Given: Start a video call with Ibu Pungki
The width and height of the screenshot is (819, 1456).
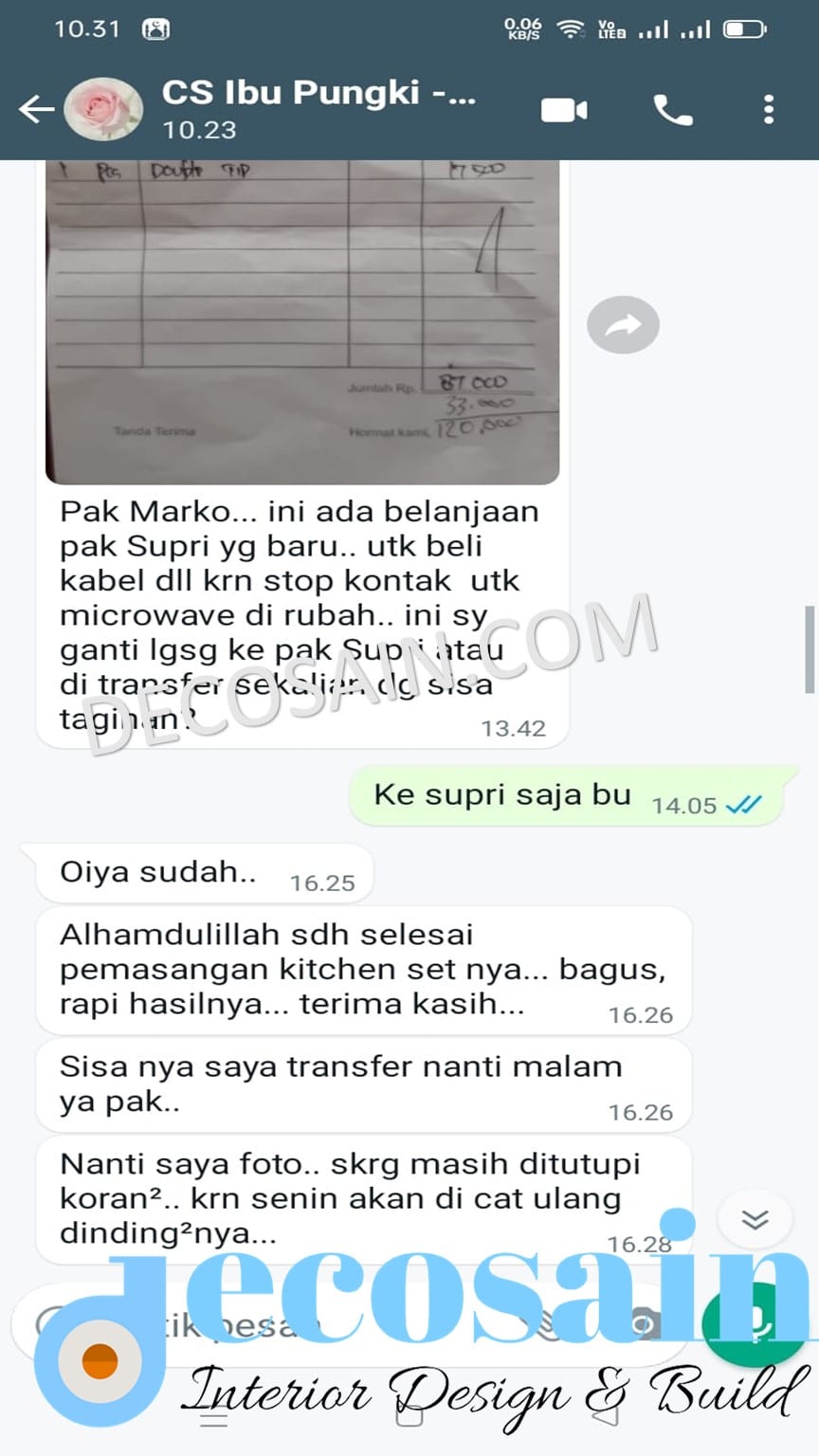Looking at the screenshot, I should 564,111.
